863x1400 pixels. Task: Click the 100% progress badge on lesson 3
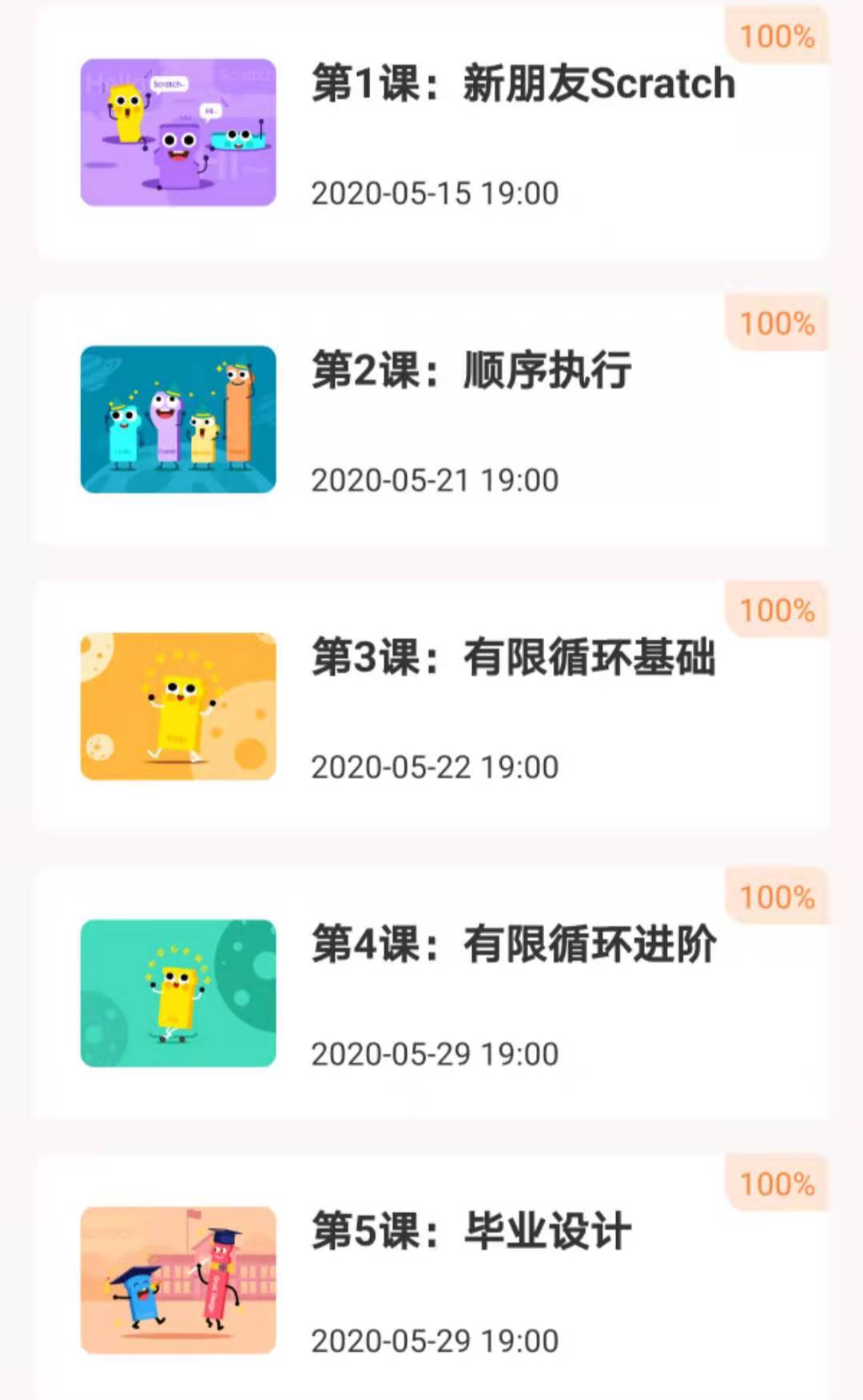click(x=776, y=609)
